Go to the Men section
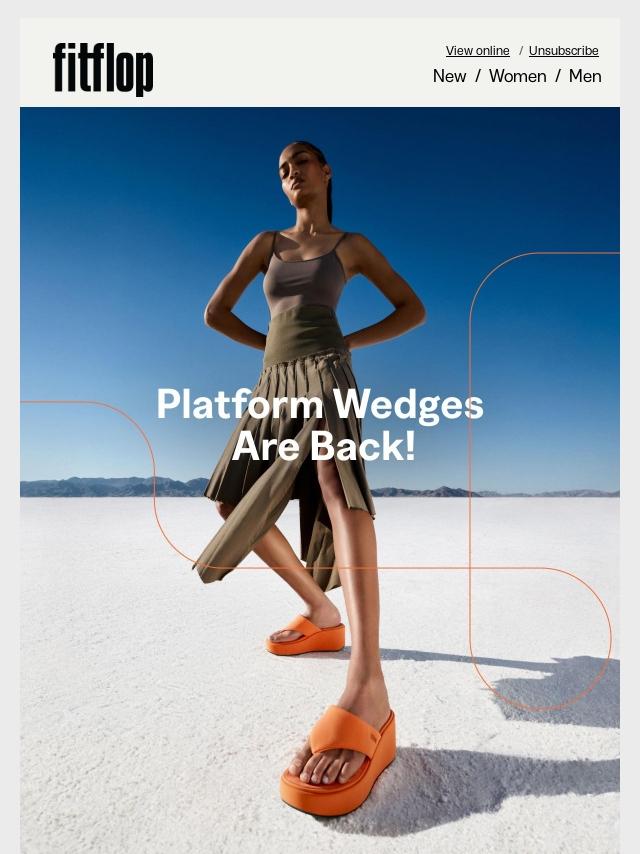The width and height of the screenshot is (640, 854). click(585, 76)
